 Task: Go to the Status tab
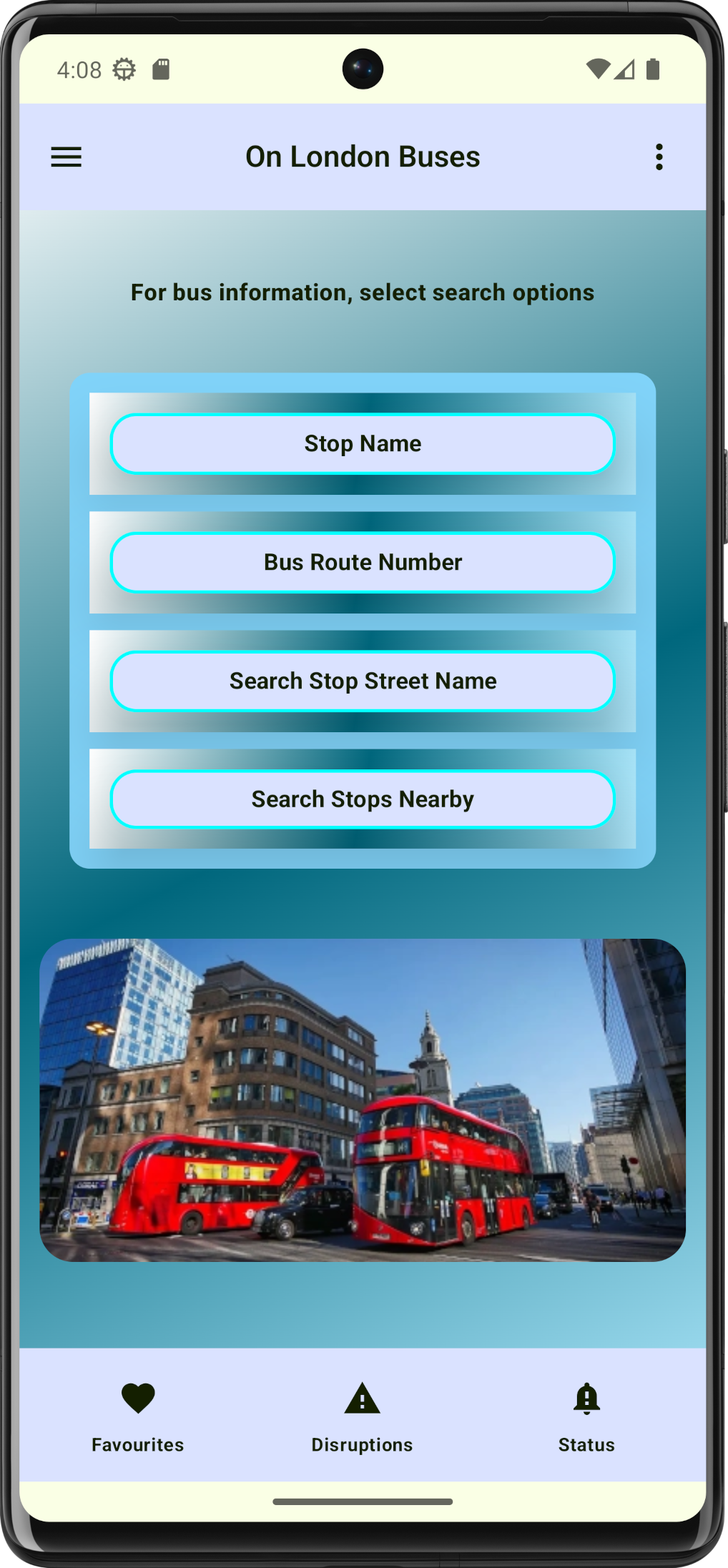pyautogui.click(x=586, y=1416)
